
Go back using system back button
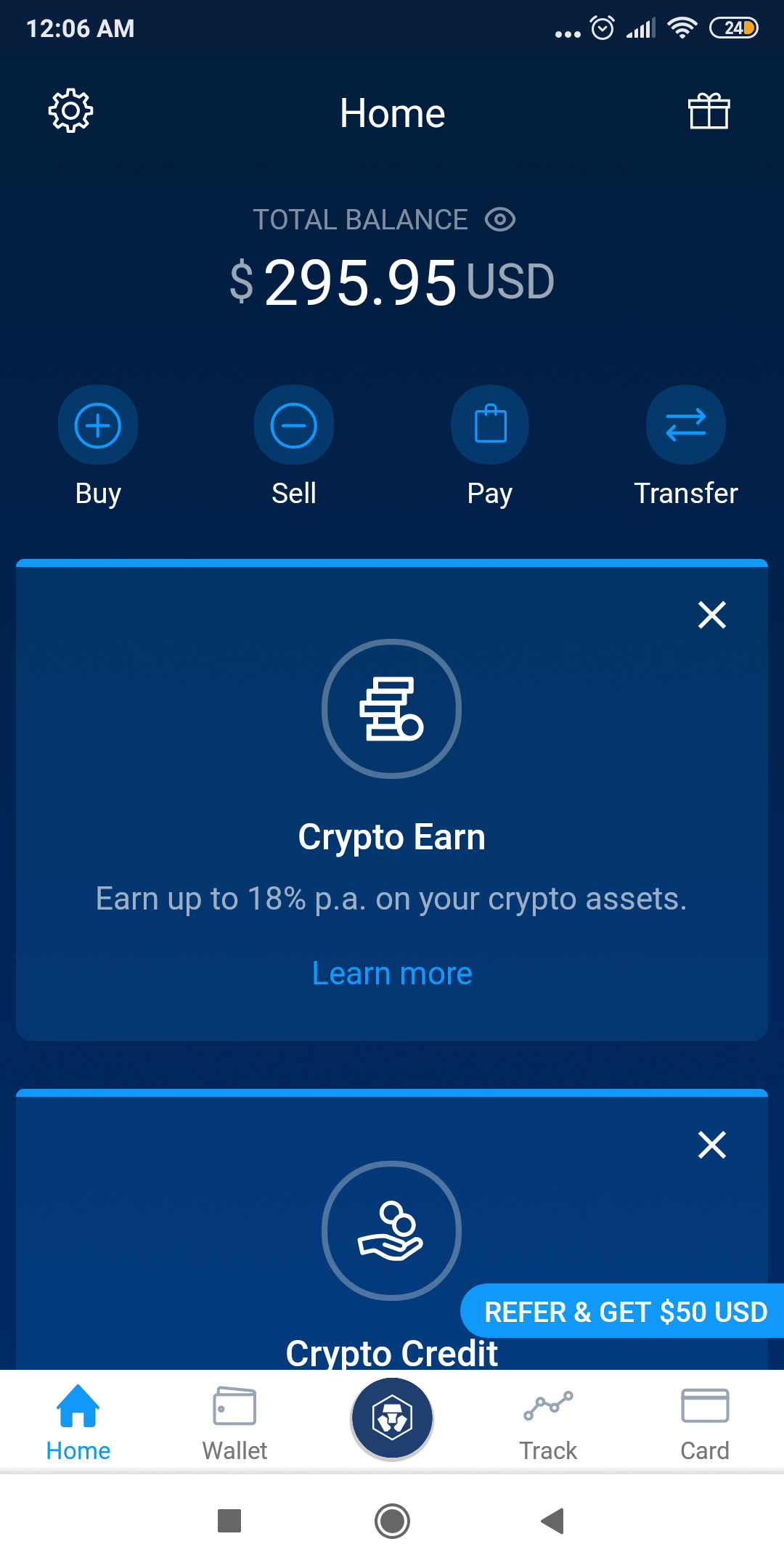552,1521
